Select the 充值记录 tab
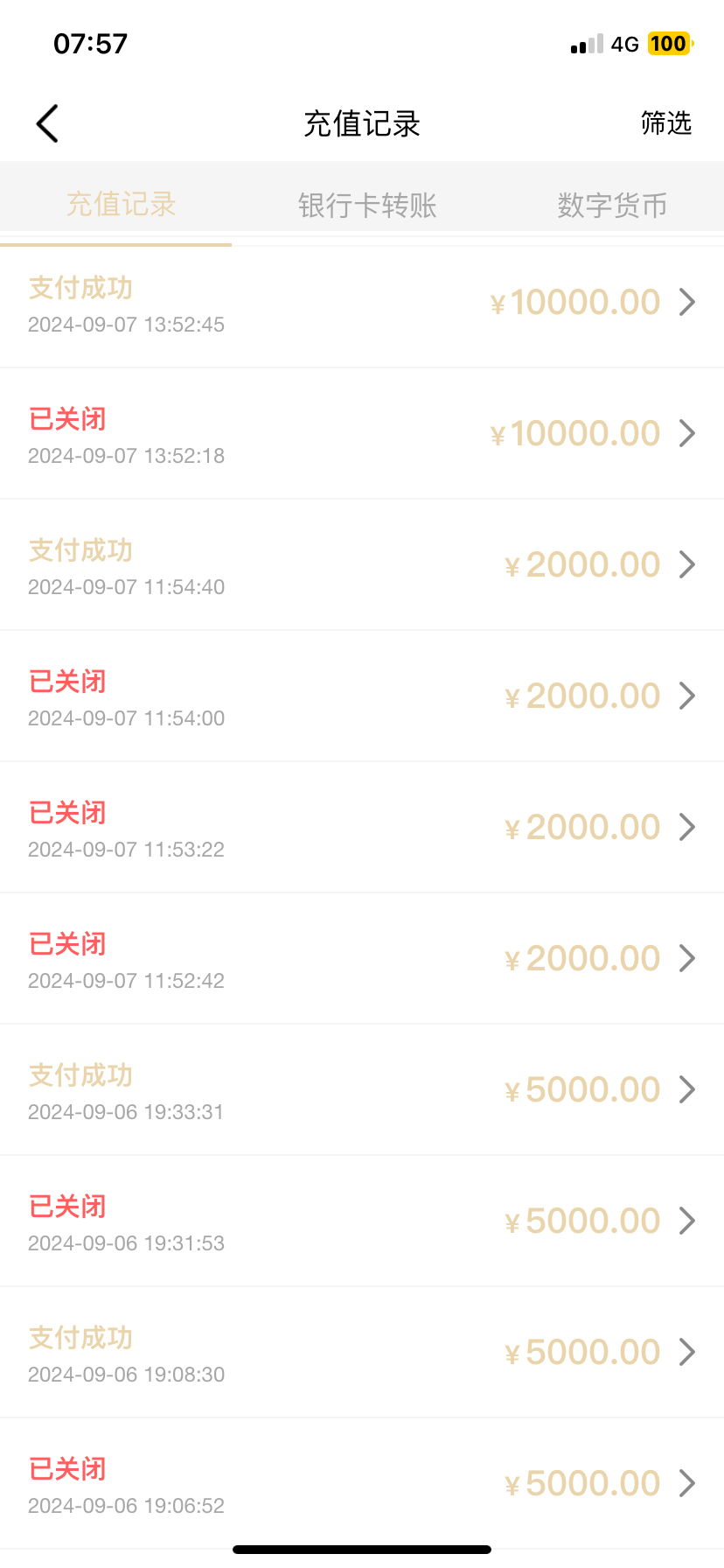The image size is (724, 1568). (121, 205)
